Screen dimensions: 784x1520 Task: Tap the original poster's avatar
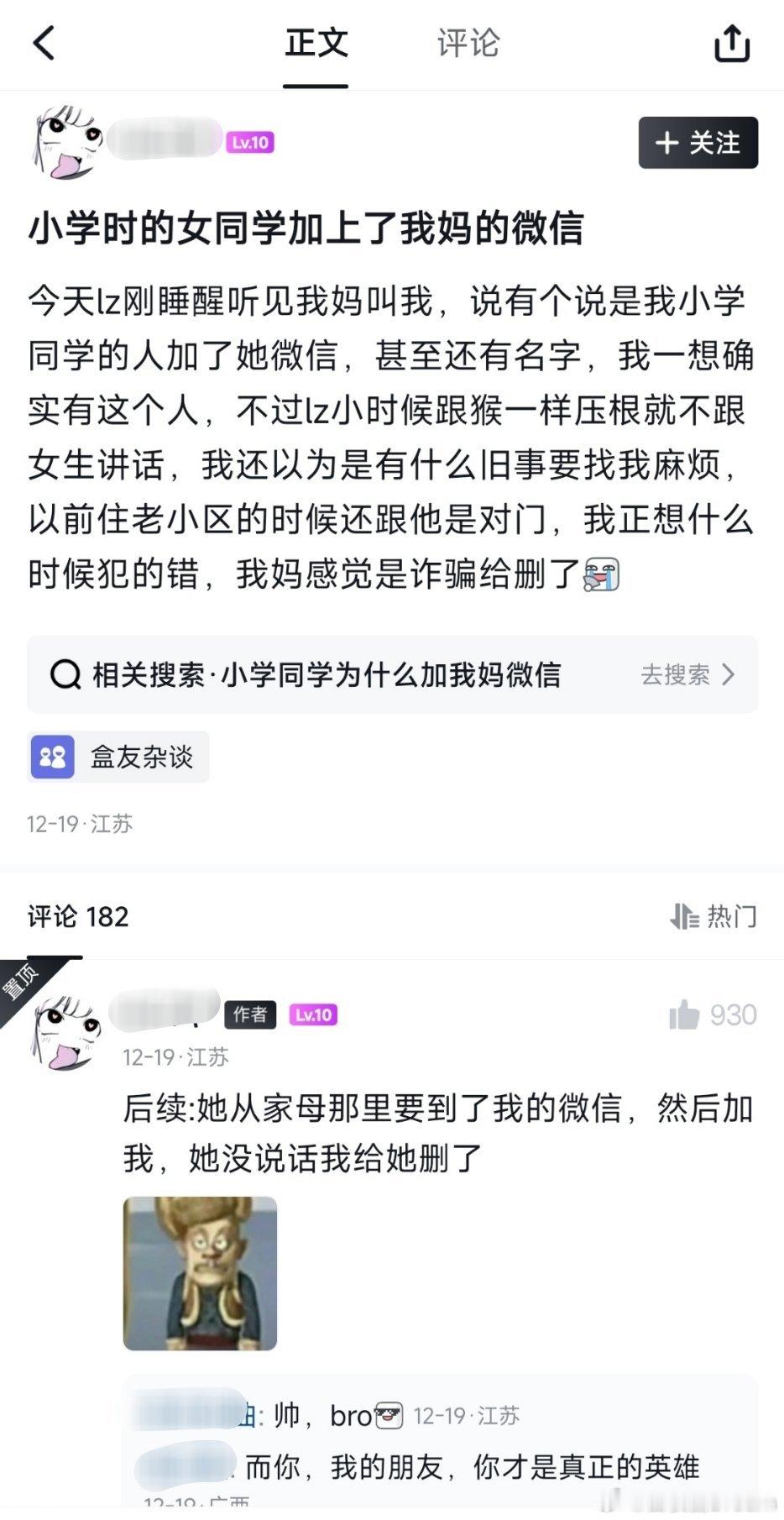[62, 143]
